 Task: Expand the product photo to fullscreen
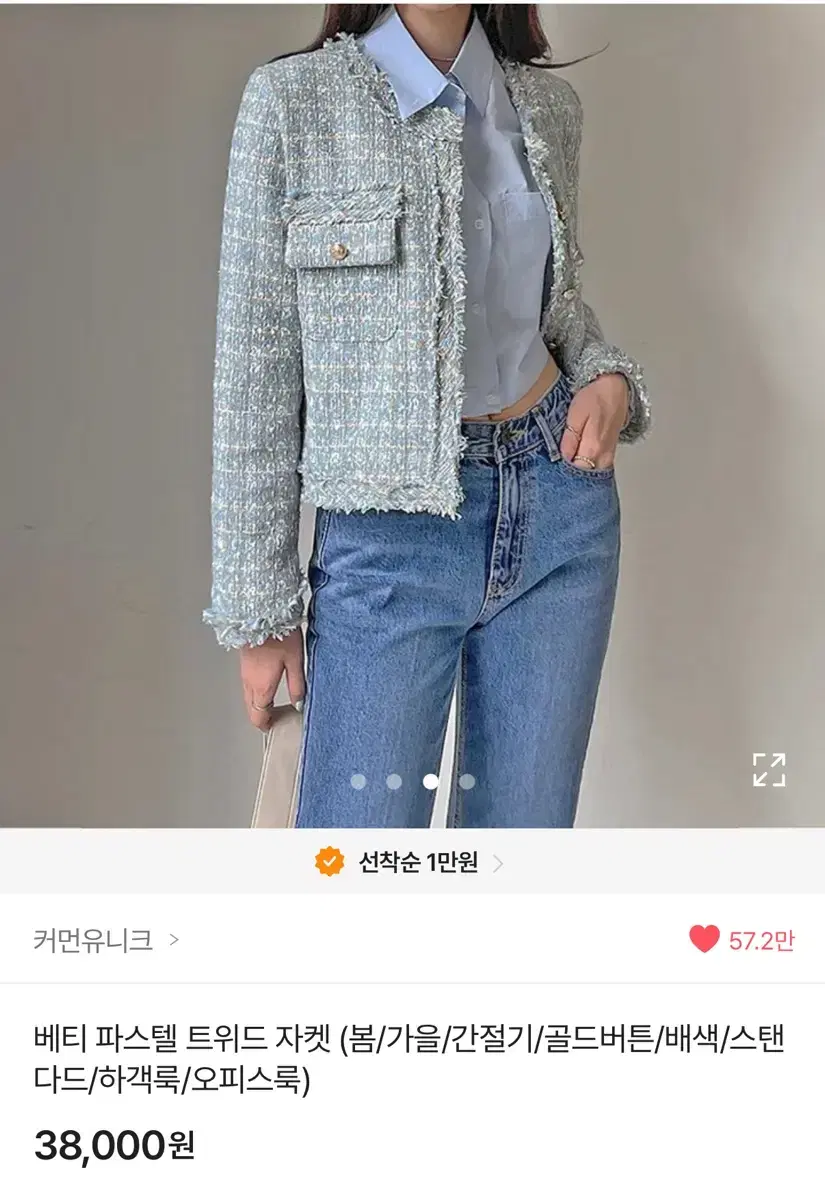point(770,770)
